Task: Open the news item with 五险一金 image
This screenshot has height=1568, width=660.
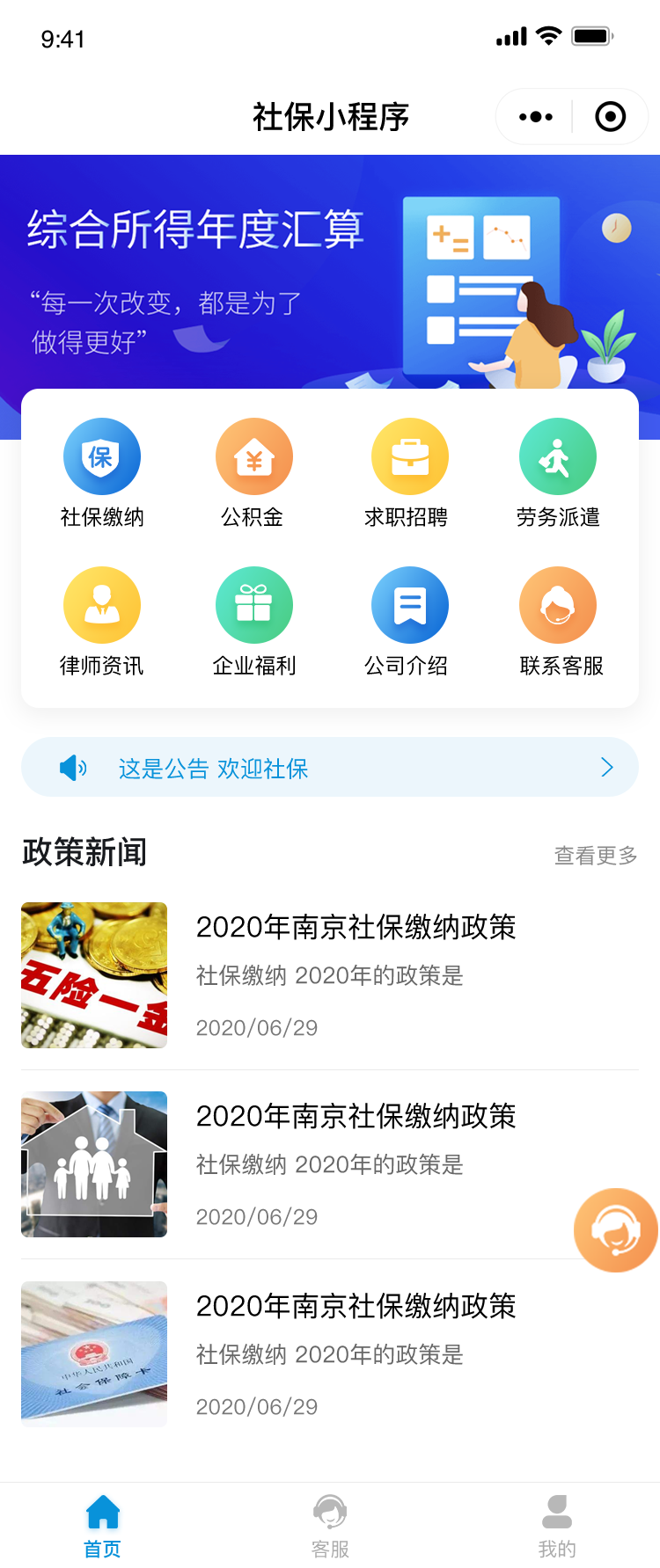Action: pos(330,975)
